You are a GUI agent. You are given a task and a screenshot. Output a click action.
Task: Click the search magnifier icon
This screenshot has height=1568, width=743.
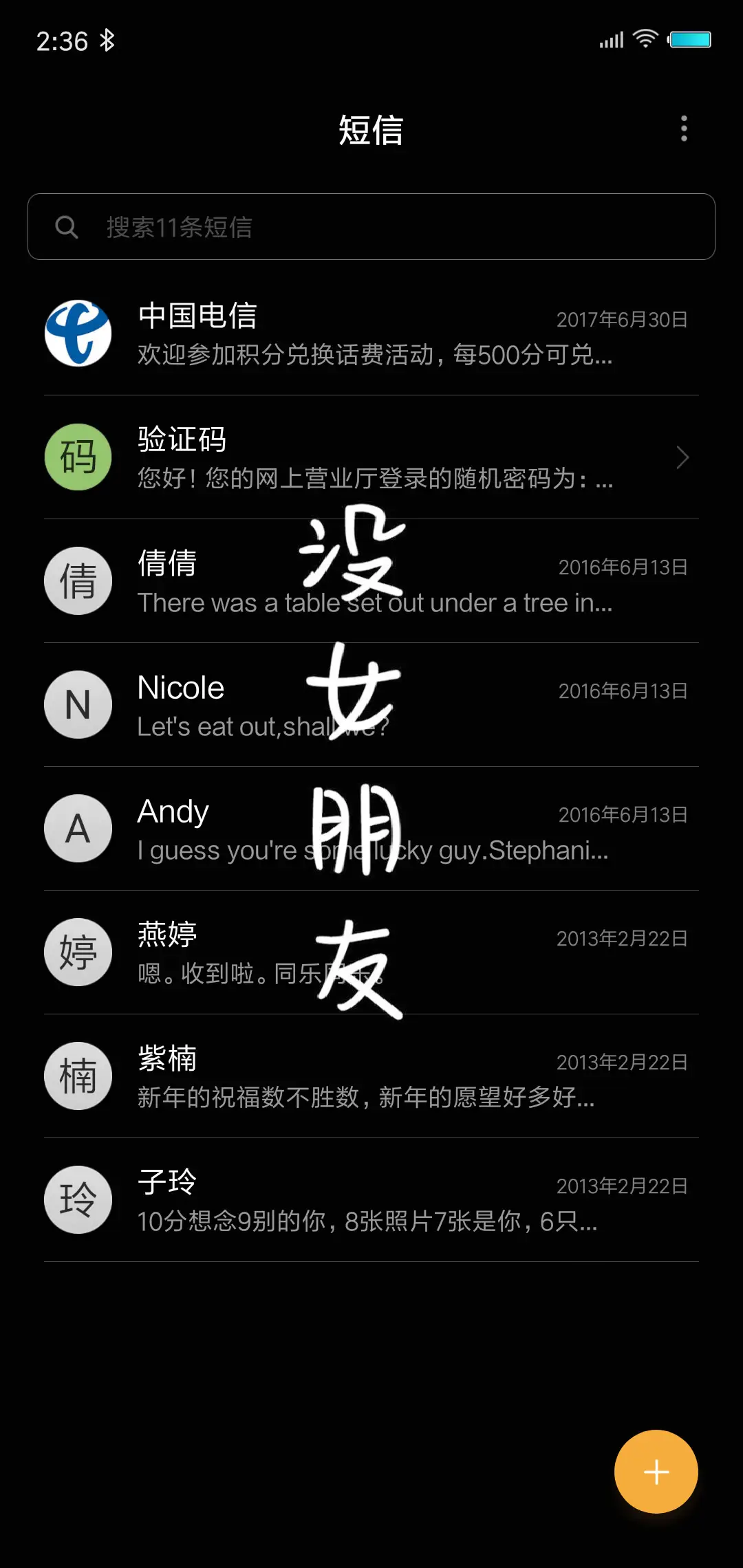67,226
